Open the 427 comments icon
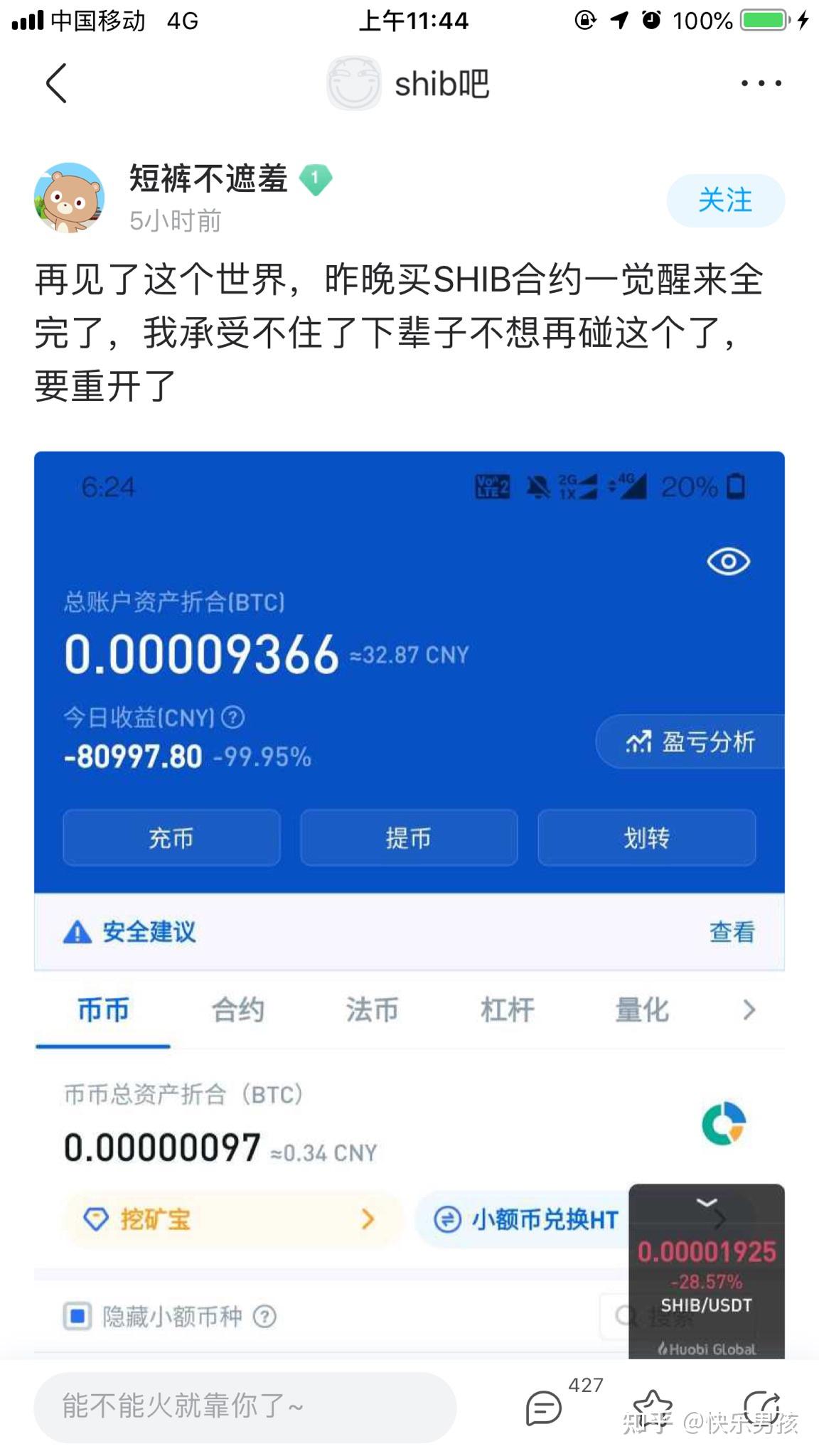The height and width of the screenshot is (1456, 819). point(545,1408)
